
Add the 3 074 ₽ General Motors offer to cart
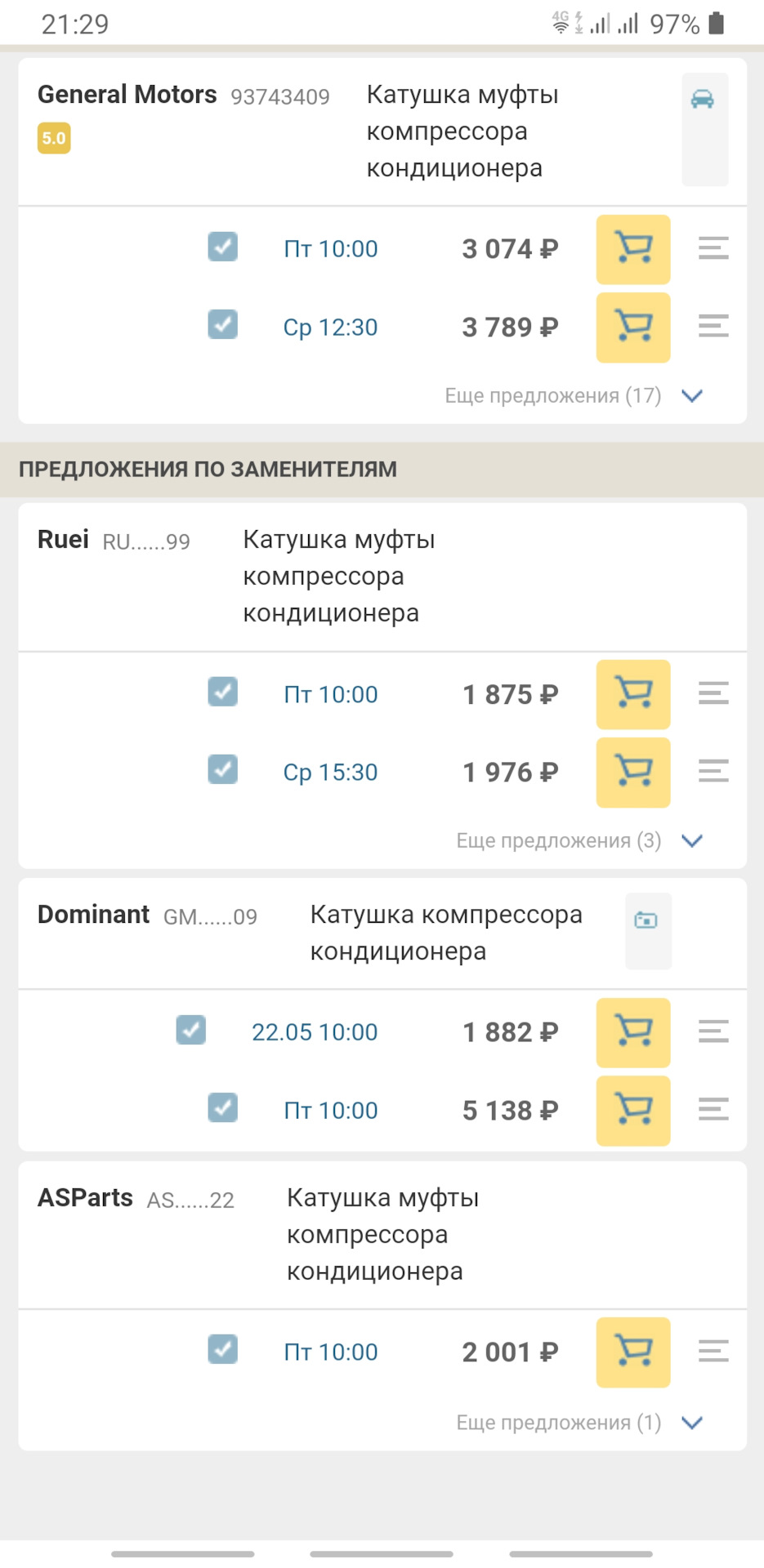pyautogui.click(x=632, y=249)
